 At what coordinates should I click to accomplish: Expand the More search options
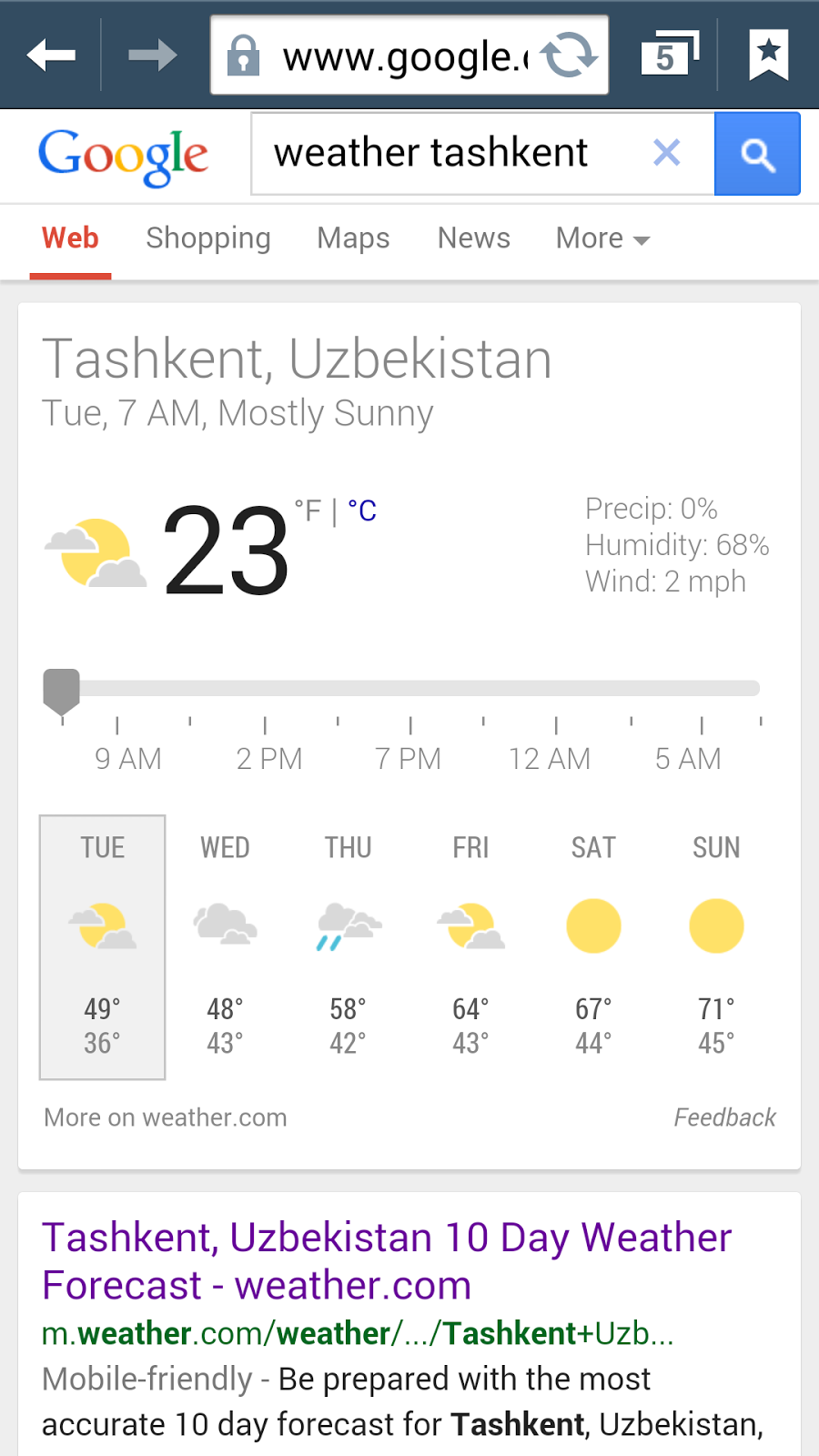pyautogui.click(x=602, y=238)
